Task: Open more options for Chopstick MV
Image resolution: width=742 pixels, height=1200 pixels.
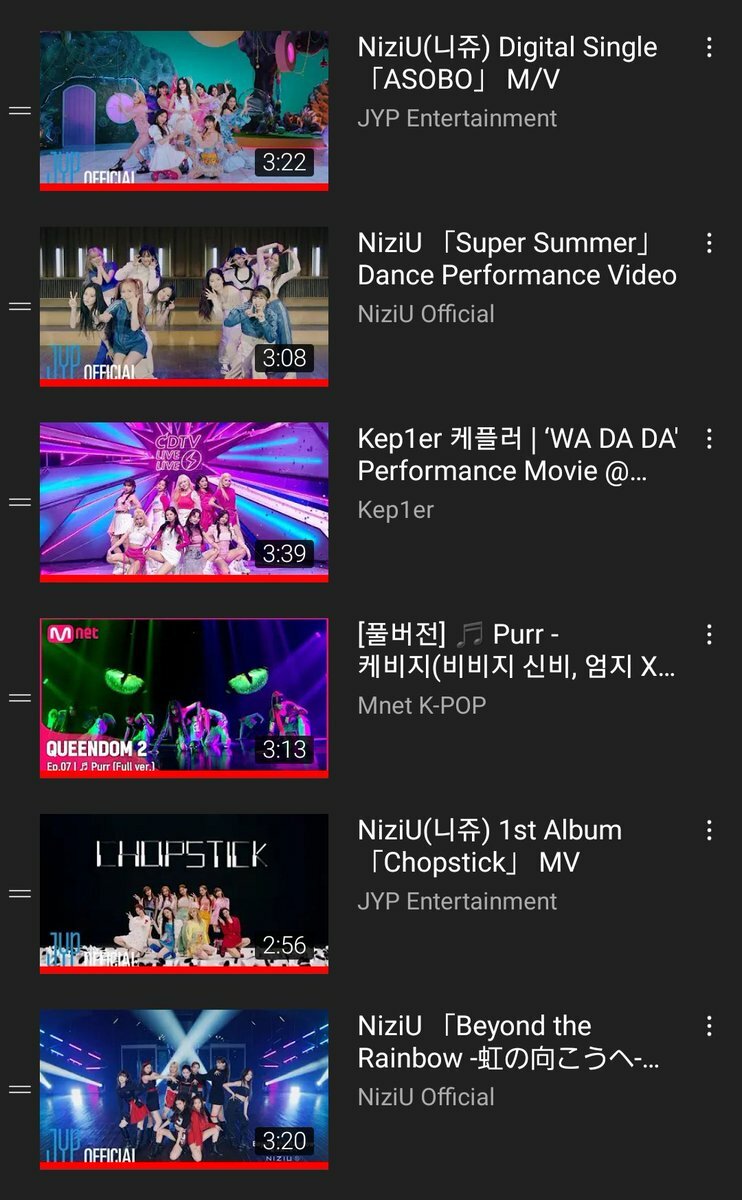Action: (709, 830)
